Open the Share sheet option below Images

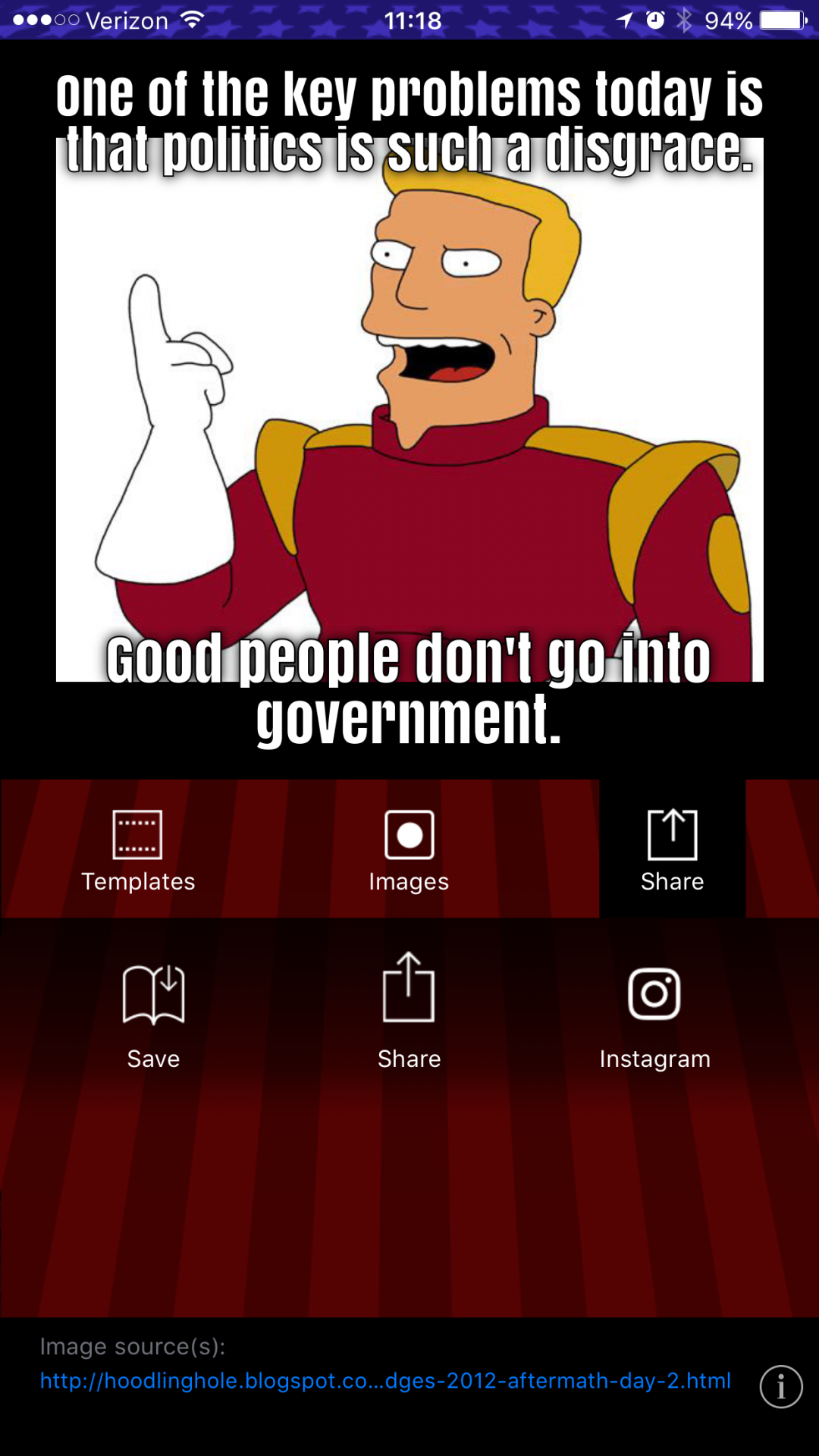(409, 1012)
